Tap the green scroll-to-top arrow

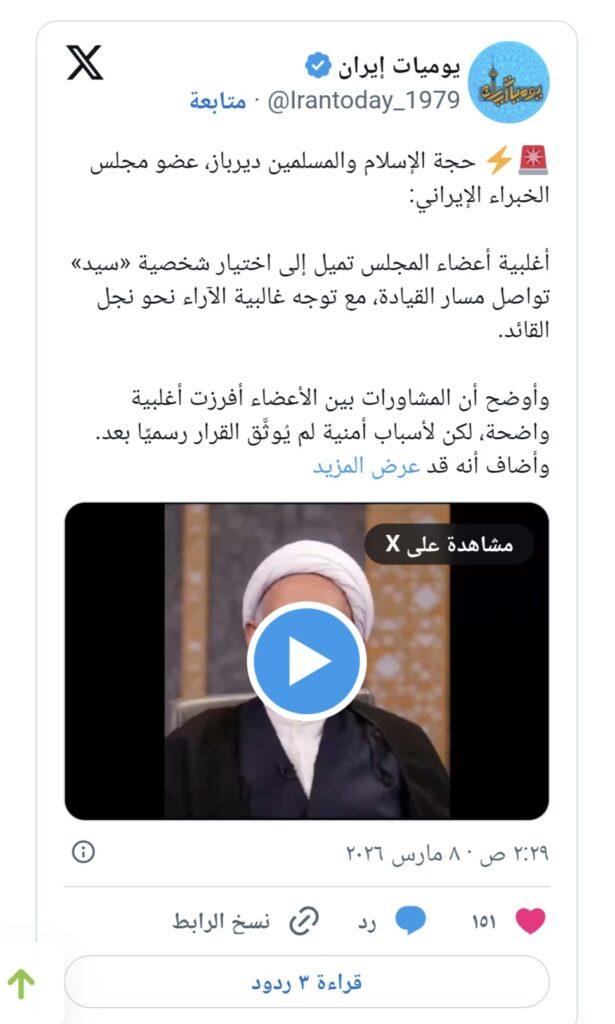(22, 982)
